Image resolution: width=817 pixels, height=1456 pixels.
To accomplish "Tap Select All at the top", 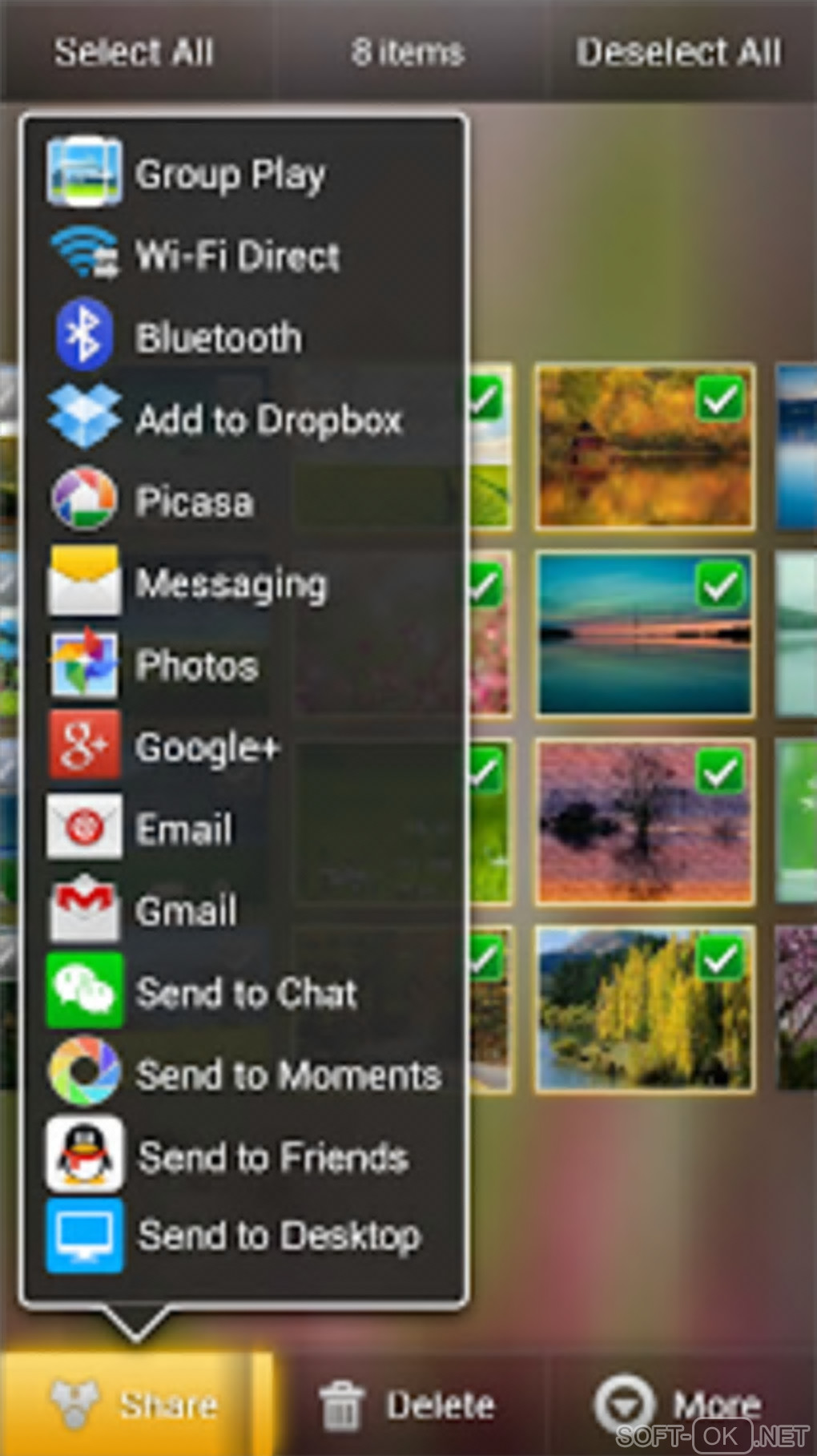I will point(134,53).
